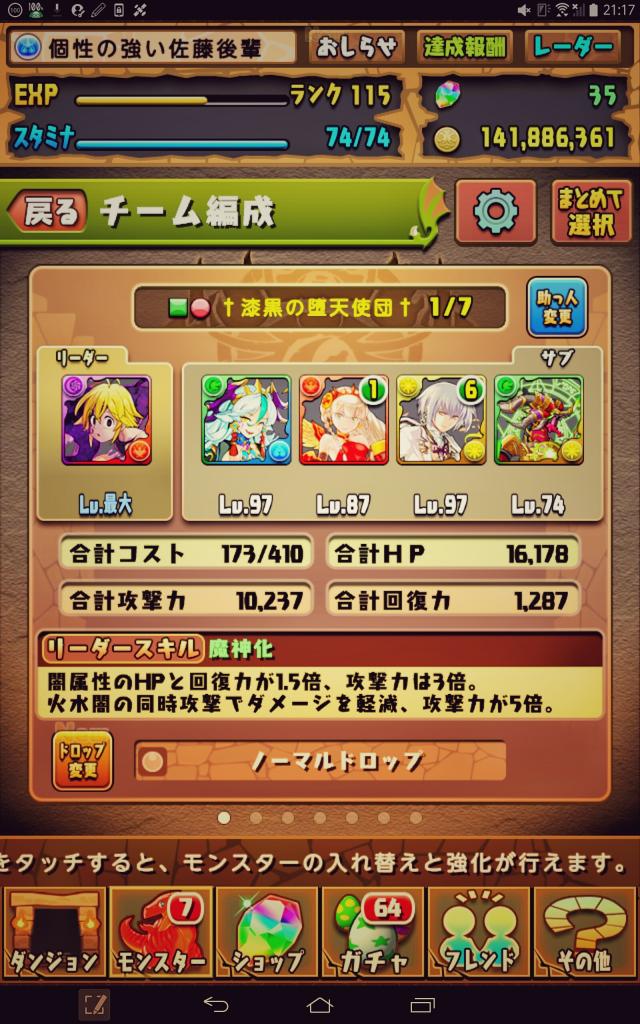Open the ノーマルドロップ selector

(320, 762)
